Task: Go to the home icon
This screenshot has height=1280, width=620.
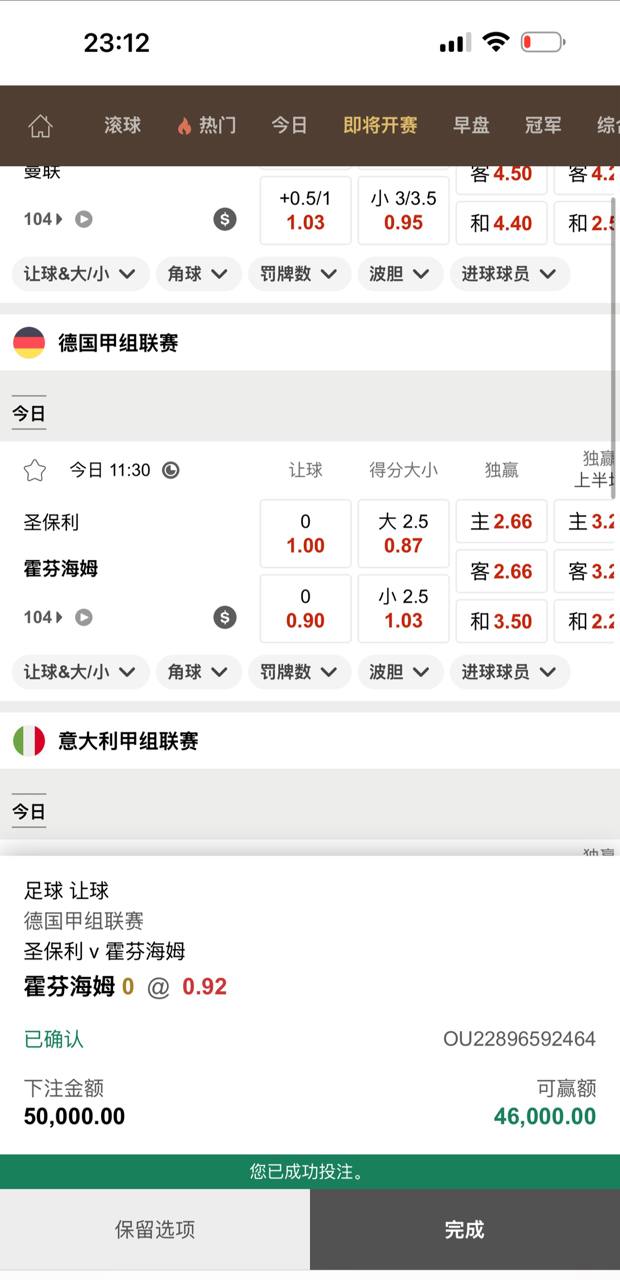Action: coord(40,126)
